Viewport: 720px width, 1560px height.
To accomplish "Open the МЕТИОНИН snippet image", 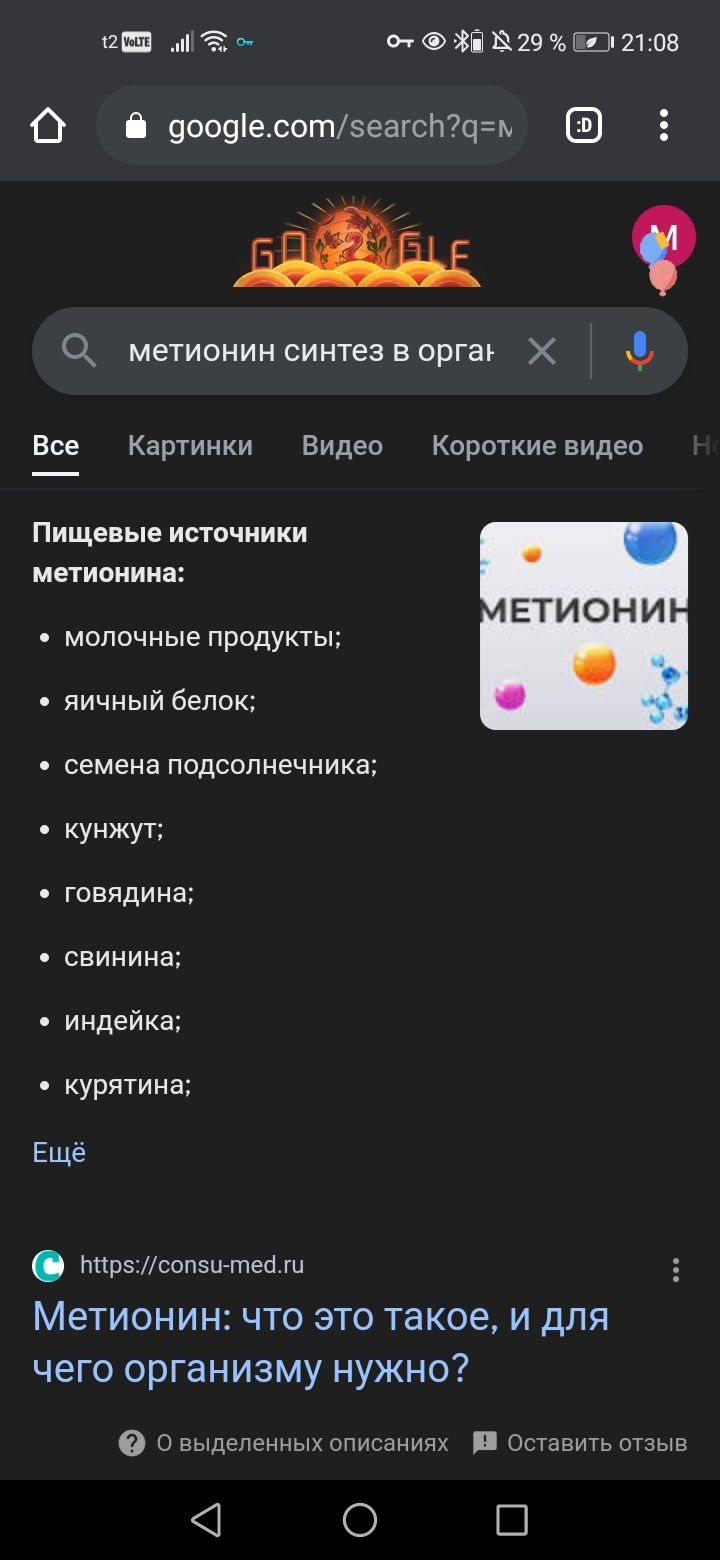I will pyautogui.click(x=584, y=626).
